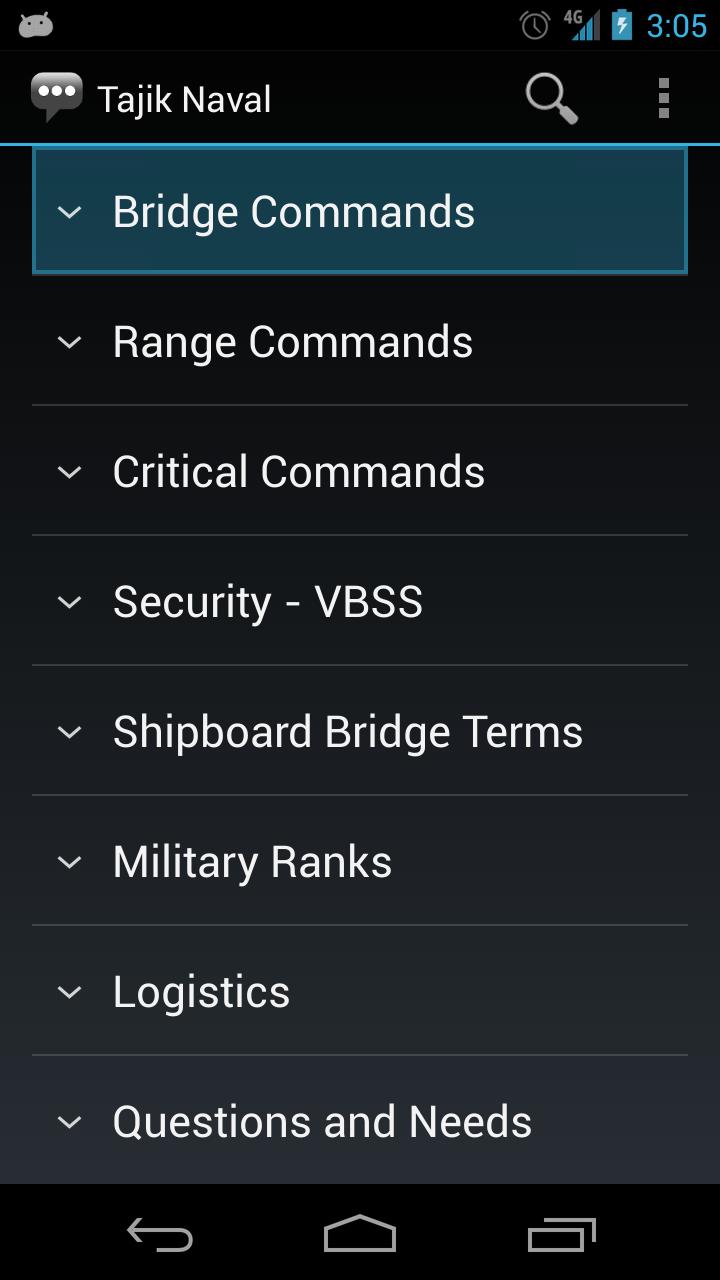
Task: Expand the Logistics category
Action: pyautogui.click(x=360, y=991)
